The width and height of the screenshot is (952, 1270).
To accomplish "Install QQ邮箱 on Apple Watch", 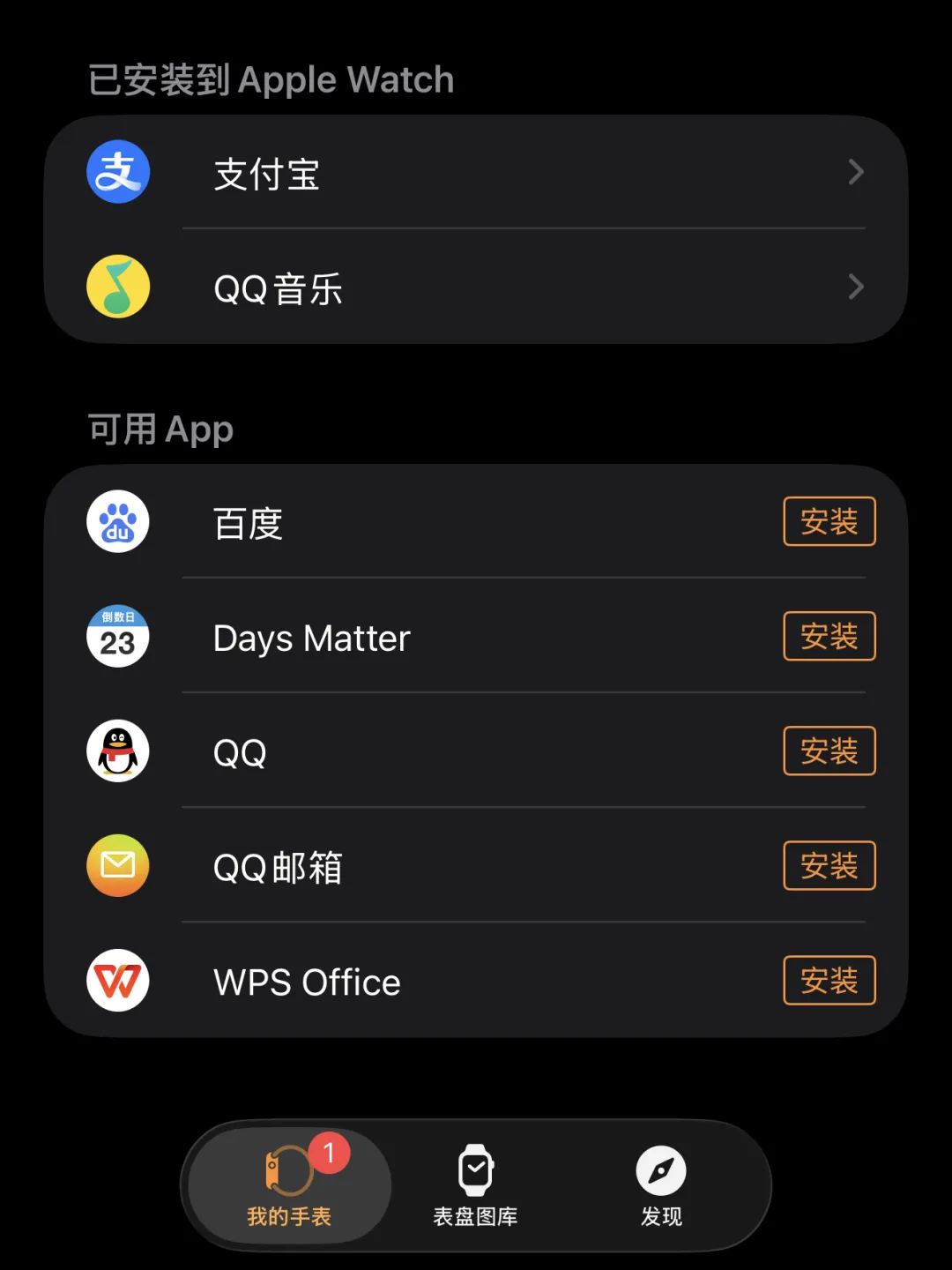I will click(x=829, y=866).
